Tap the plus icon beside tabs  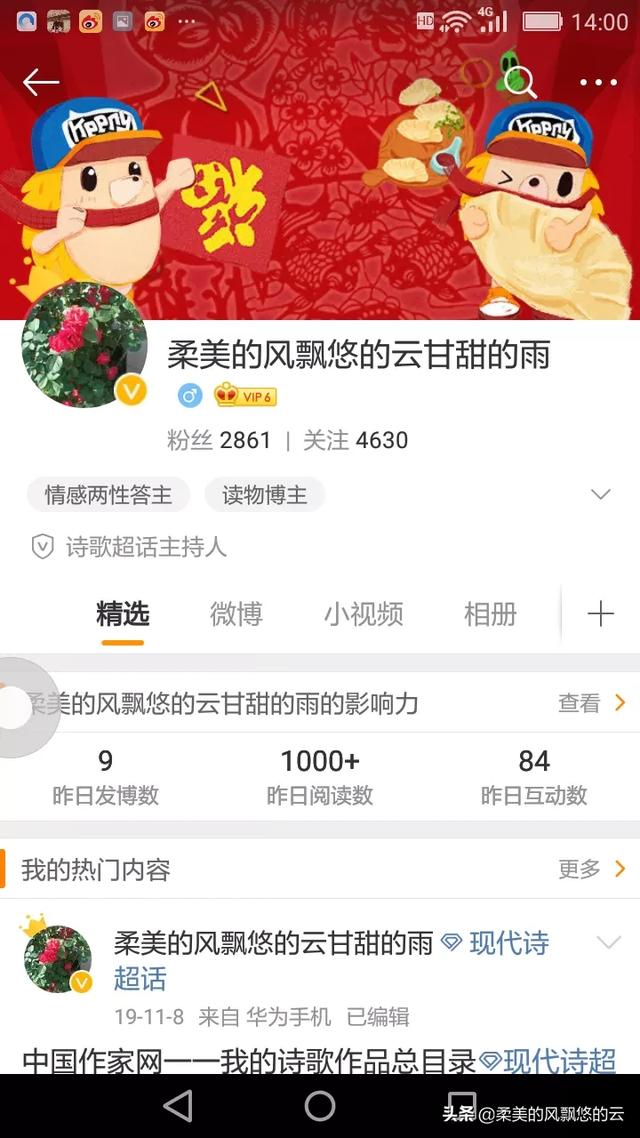coord(600,614)
